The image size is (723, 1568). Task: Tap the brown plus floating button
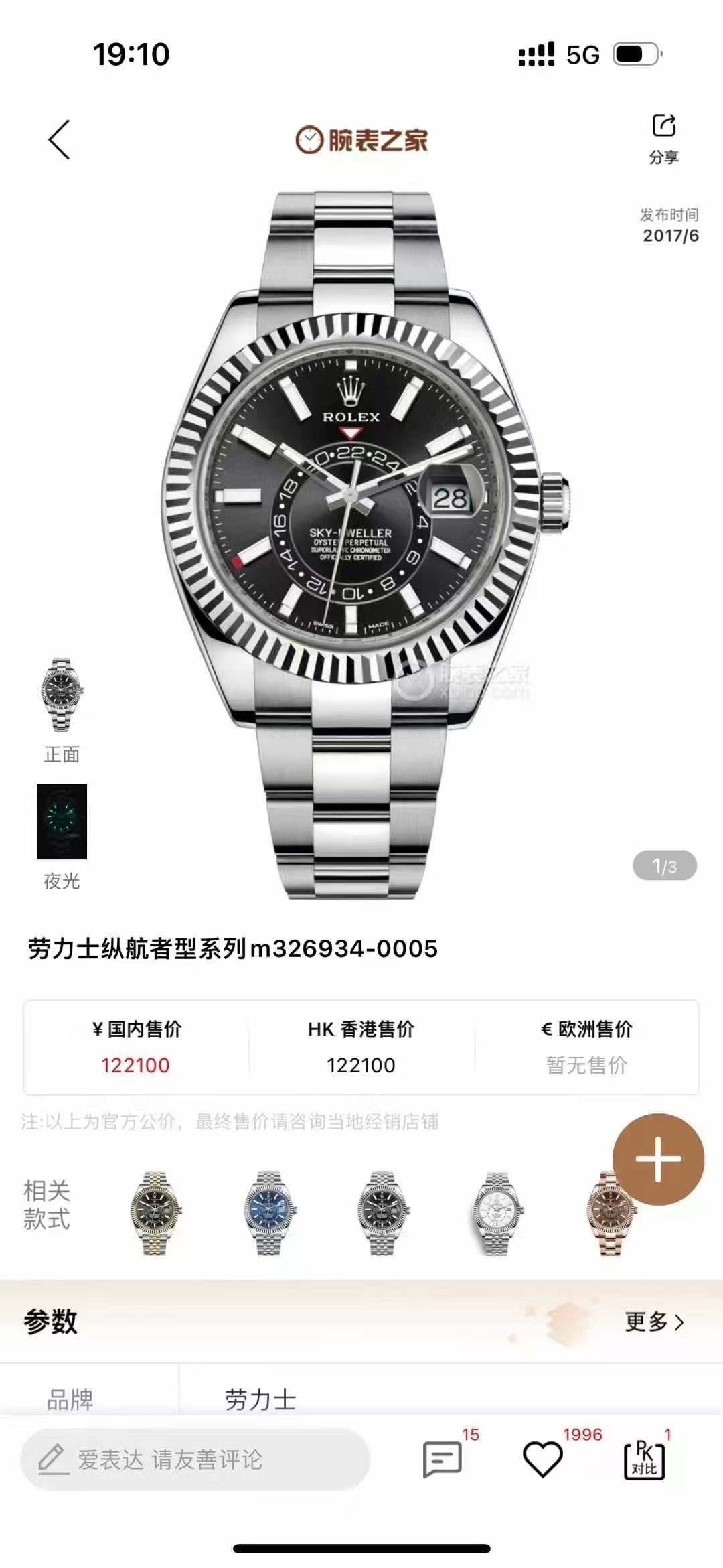pos(658,1159)
